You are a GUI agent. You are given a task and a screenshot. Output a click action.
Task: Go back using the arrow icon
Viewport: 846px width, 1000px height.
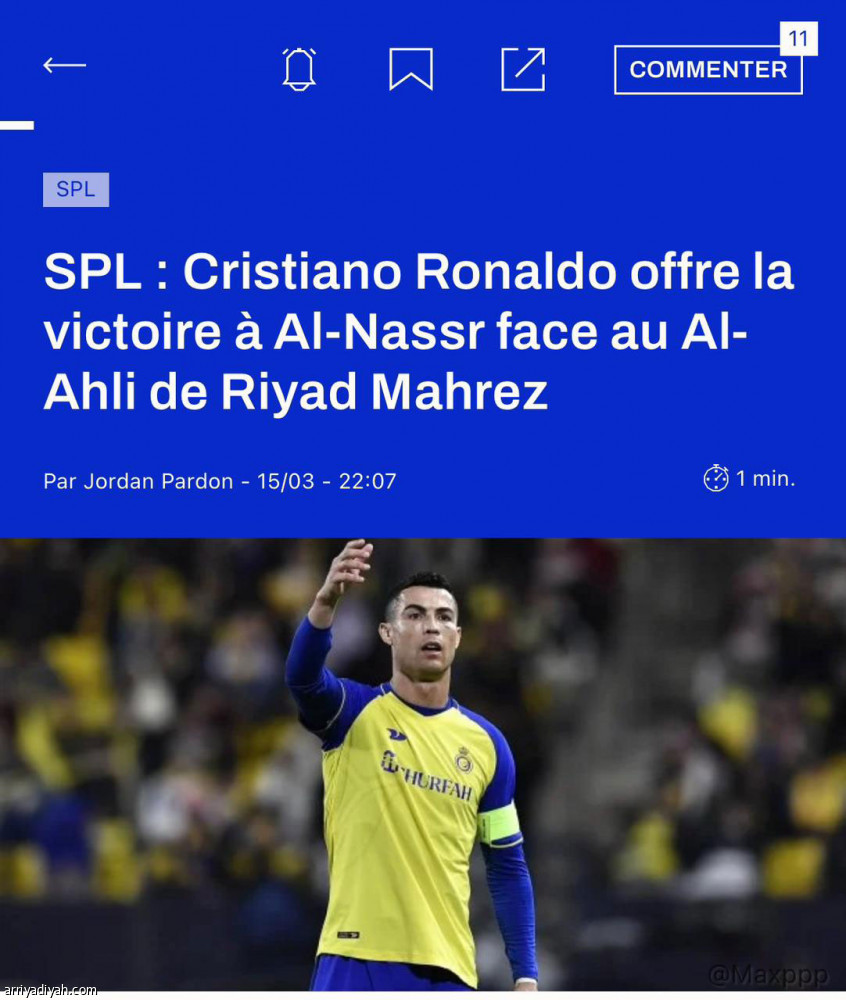(64, 65)
